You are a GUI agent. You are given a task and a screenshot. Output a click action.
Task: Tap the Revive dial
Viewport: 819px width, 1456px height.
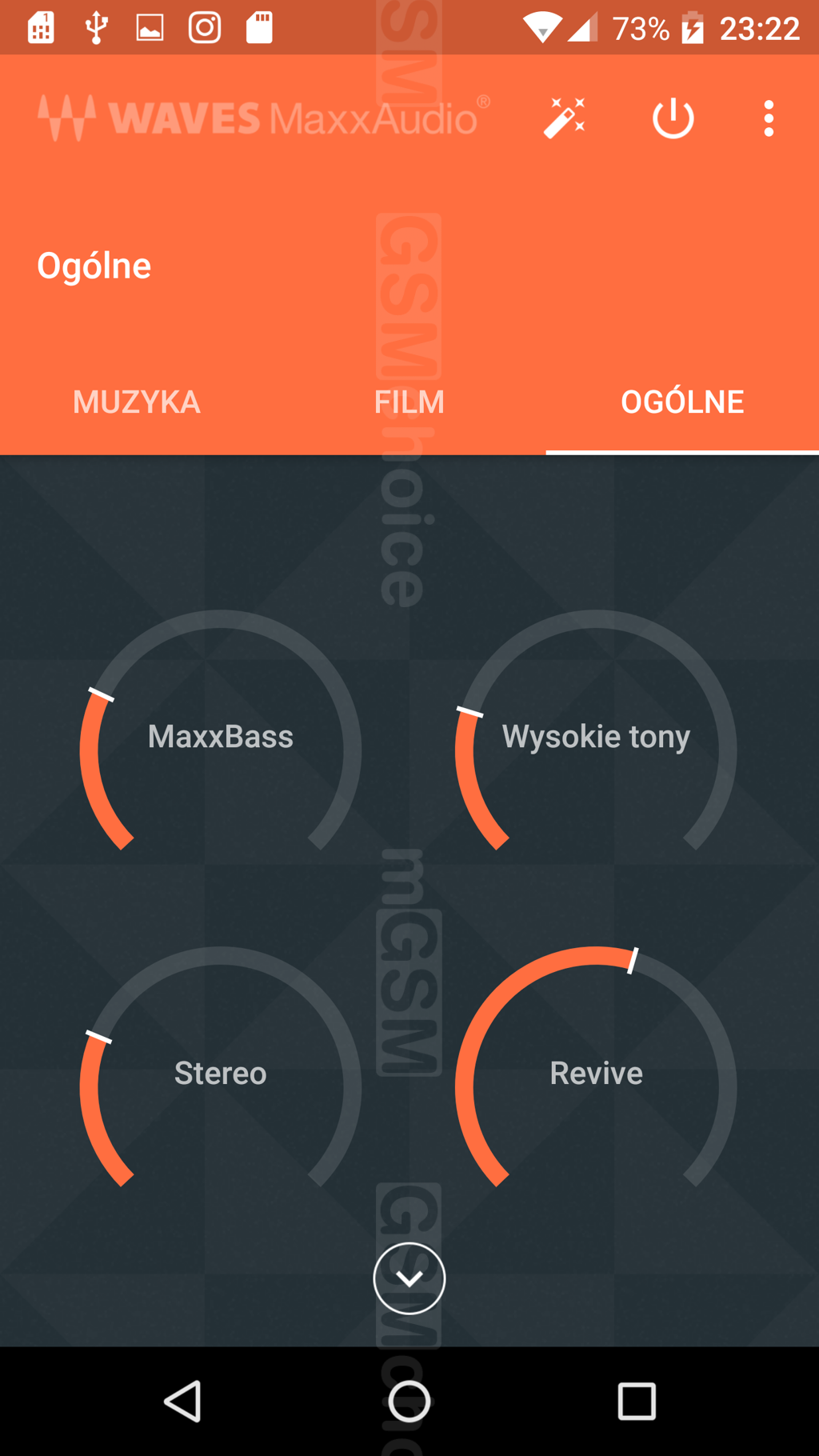[596, 1074]
